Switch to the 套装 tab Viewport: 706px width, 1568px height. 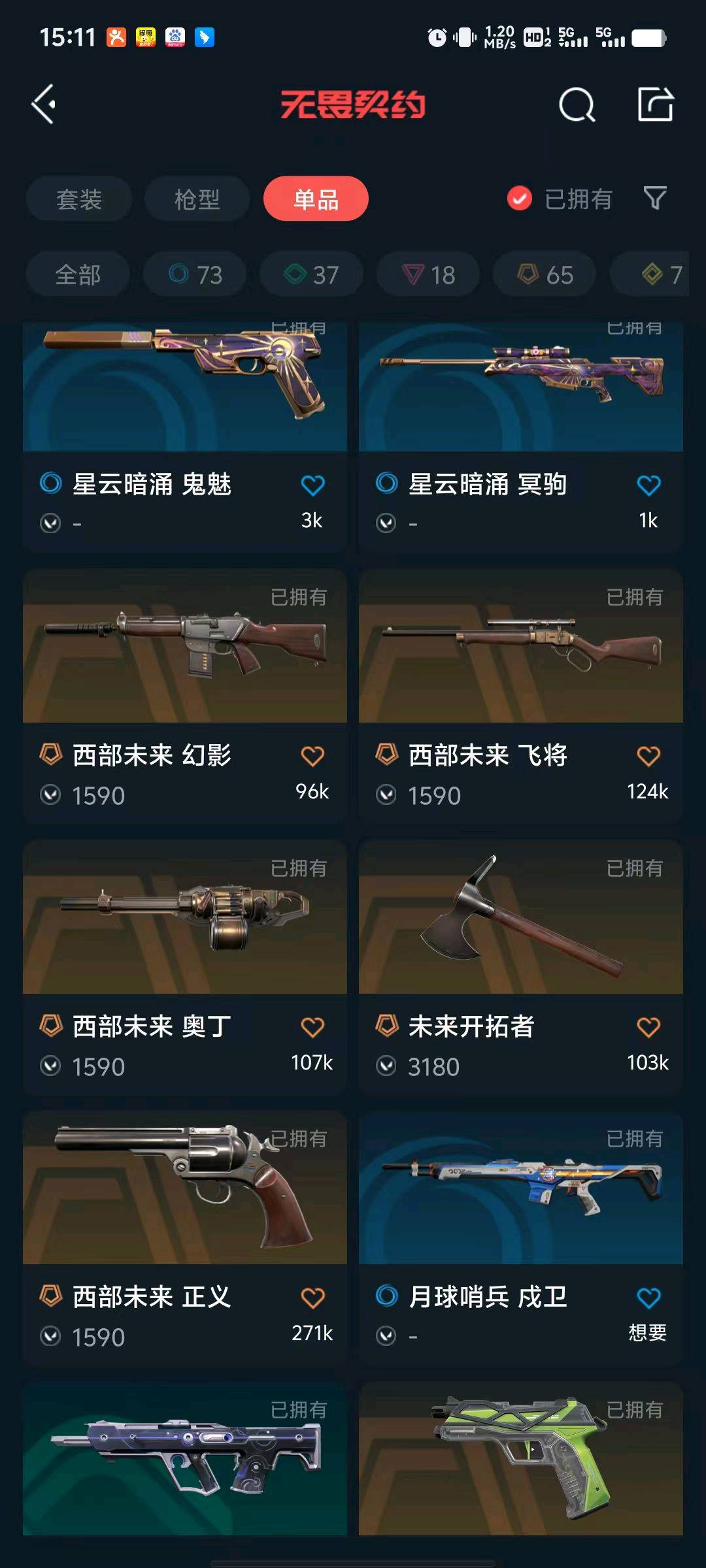(79, 199)
